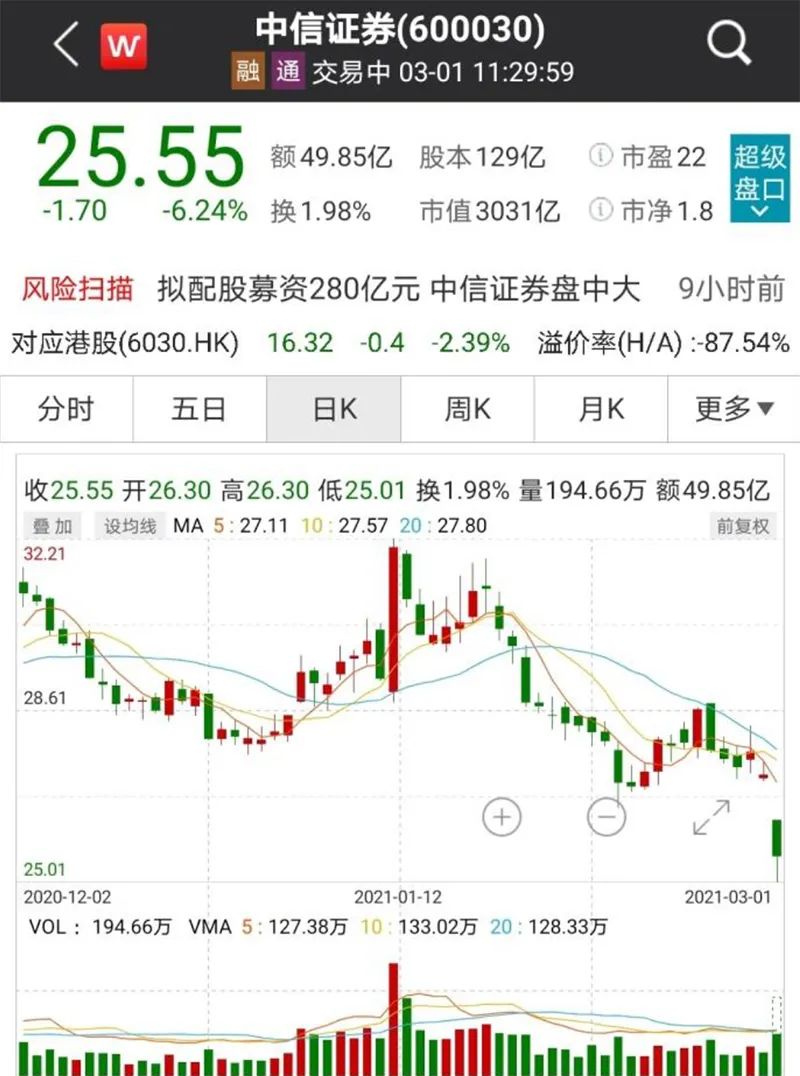Image resolution: width=800 pixels, height=1076 pixels.
Task: Tap the 叠加 overlay button
Action: (x=53, y=526)
